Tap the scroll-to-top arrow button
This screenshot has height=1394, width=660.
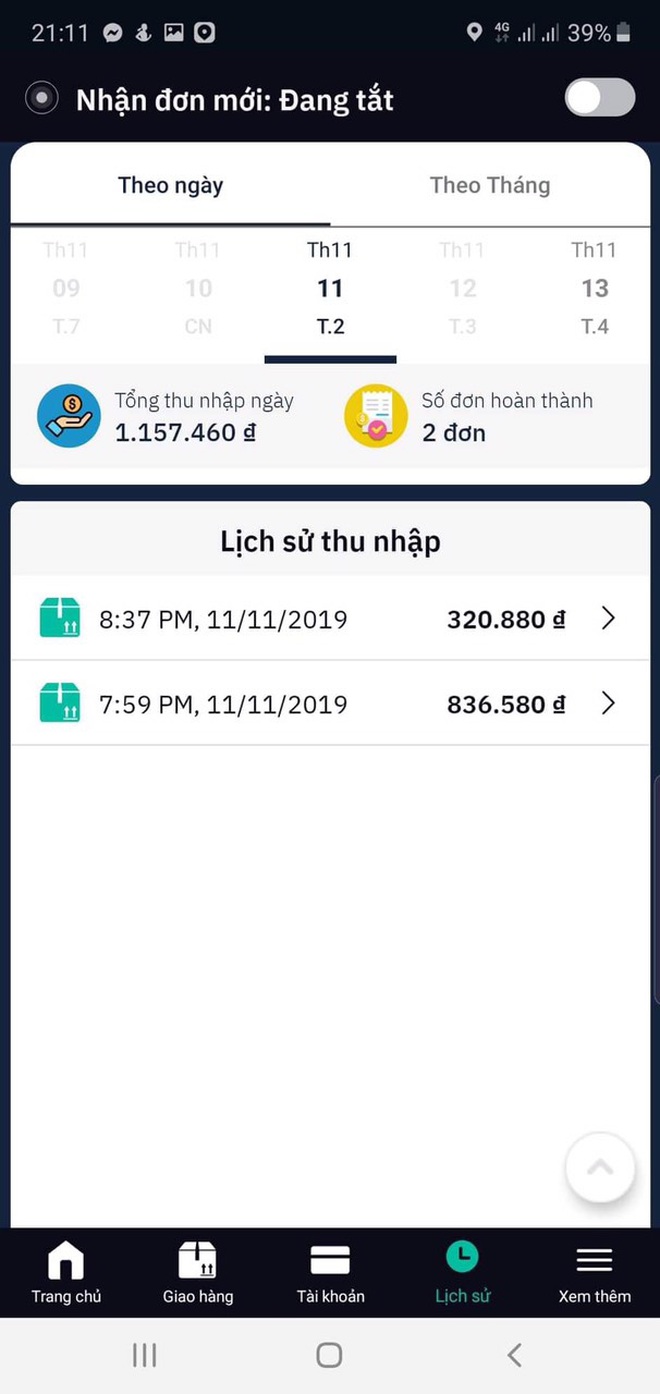(600, 1167)
